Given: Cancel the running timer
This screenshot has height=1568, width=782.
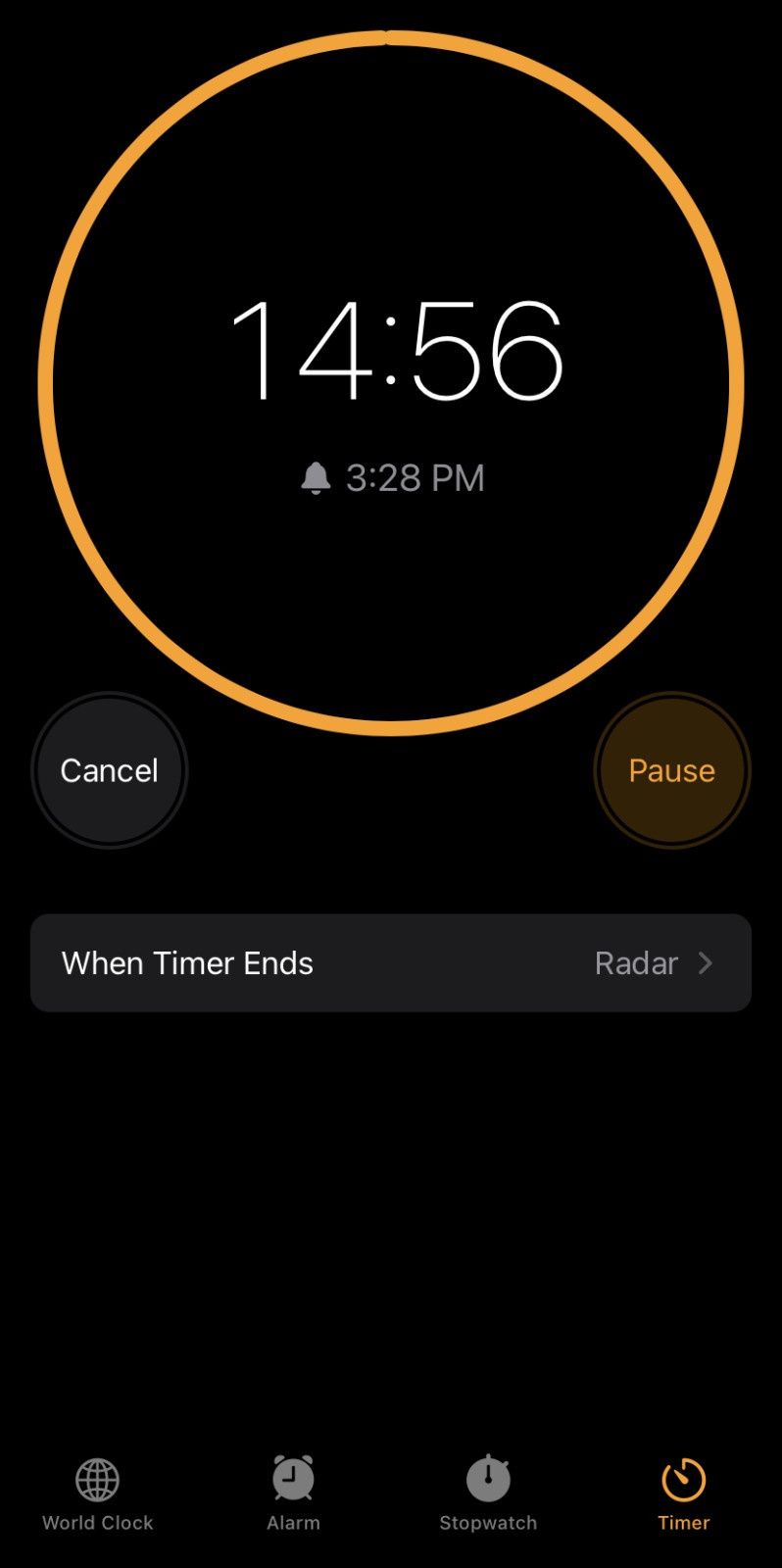Looking at the screenshot, I should point(109,770).
